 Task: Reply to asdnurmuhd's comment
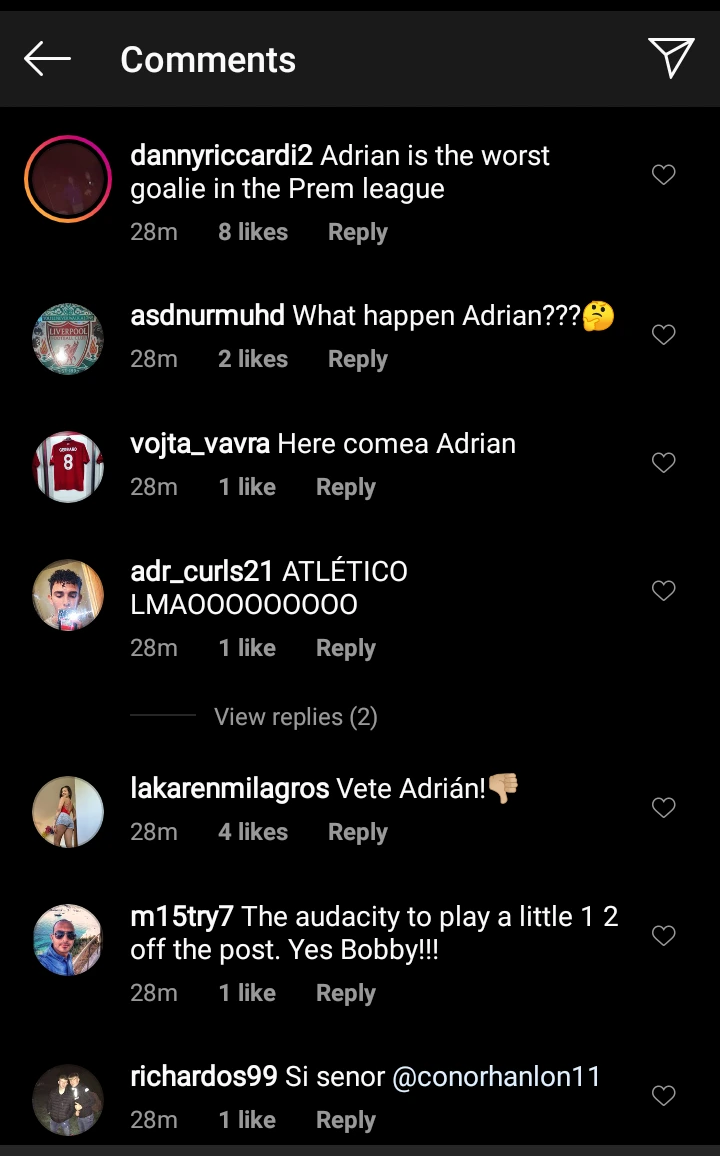357,359
